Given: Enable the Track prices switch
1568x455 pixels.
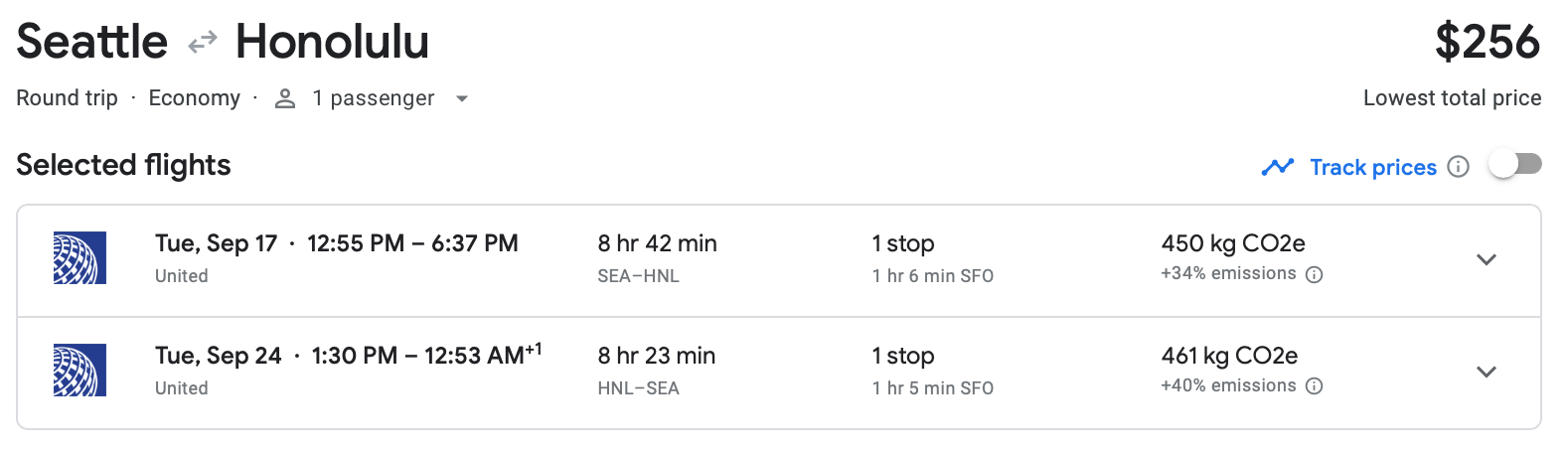Looking at the screenshot, I should click(x=1514, y=165).
